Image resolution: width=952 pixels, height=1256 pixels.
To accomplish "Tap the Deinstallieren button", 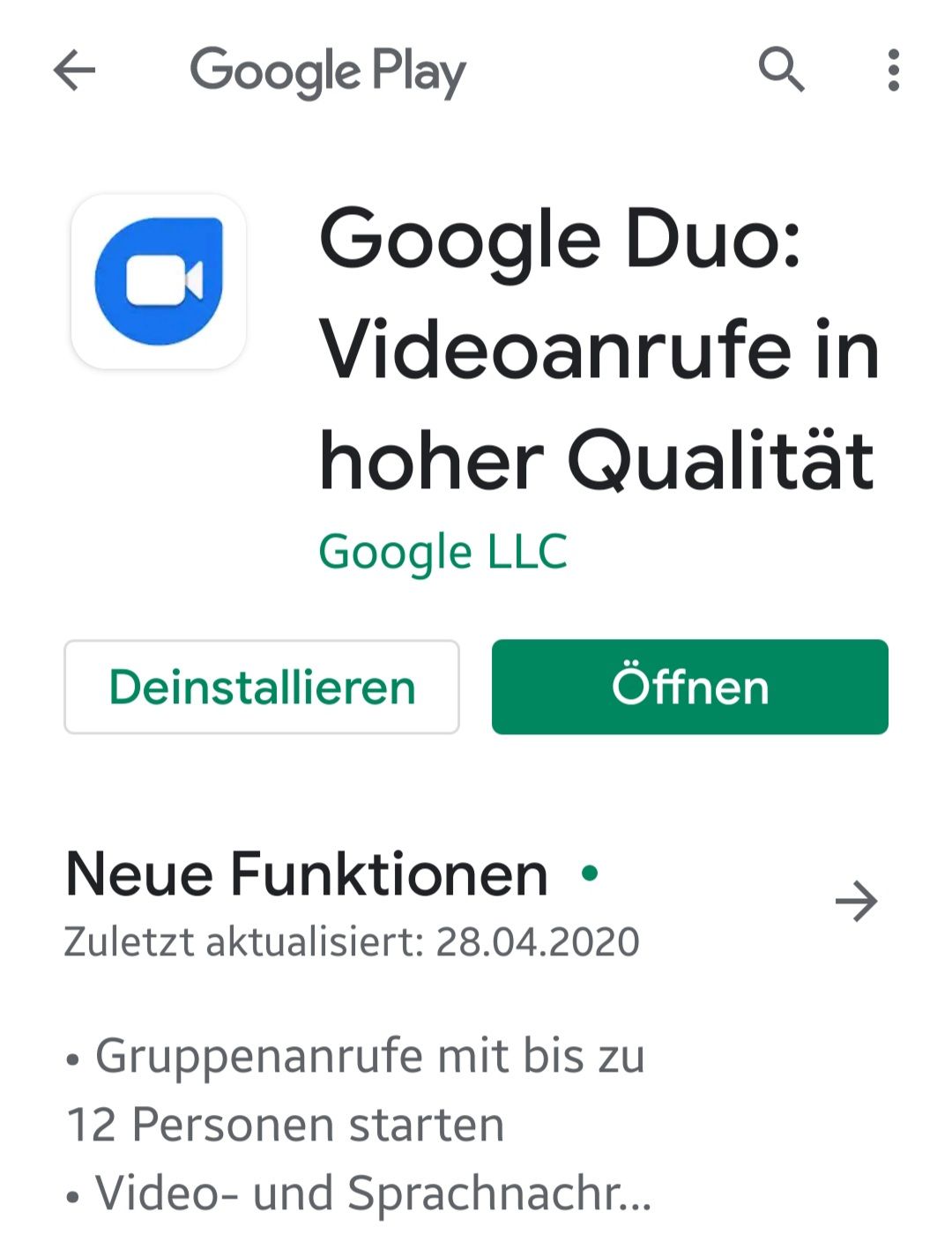I will point(262,687).
